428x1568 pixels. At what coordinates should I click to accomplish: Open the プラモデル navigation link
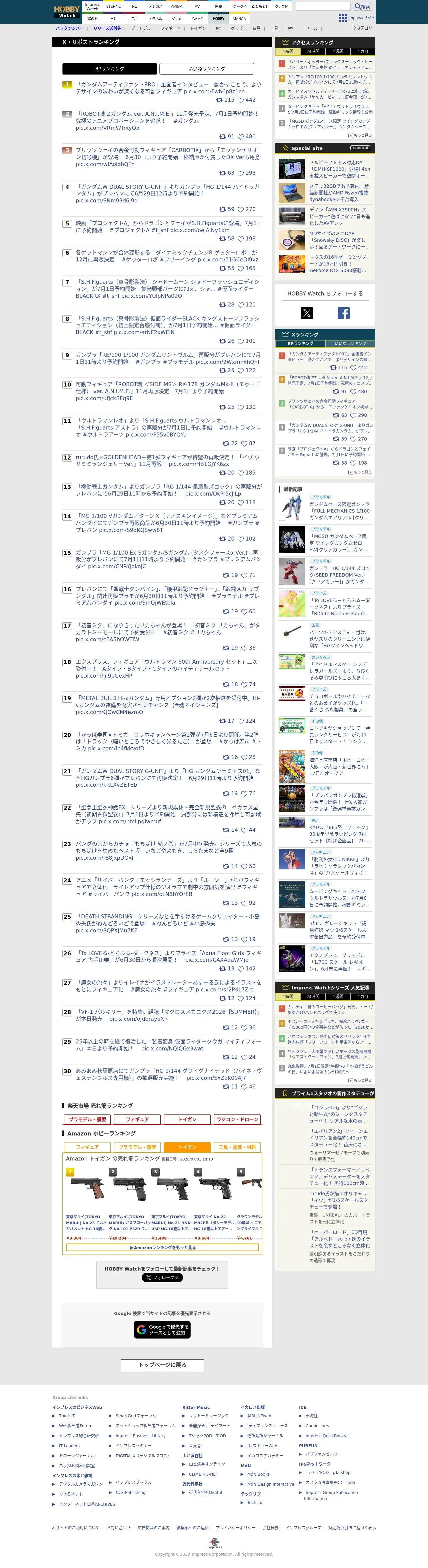click(x=141, y=29)
